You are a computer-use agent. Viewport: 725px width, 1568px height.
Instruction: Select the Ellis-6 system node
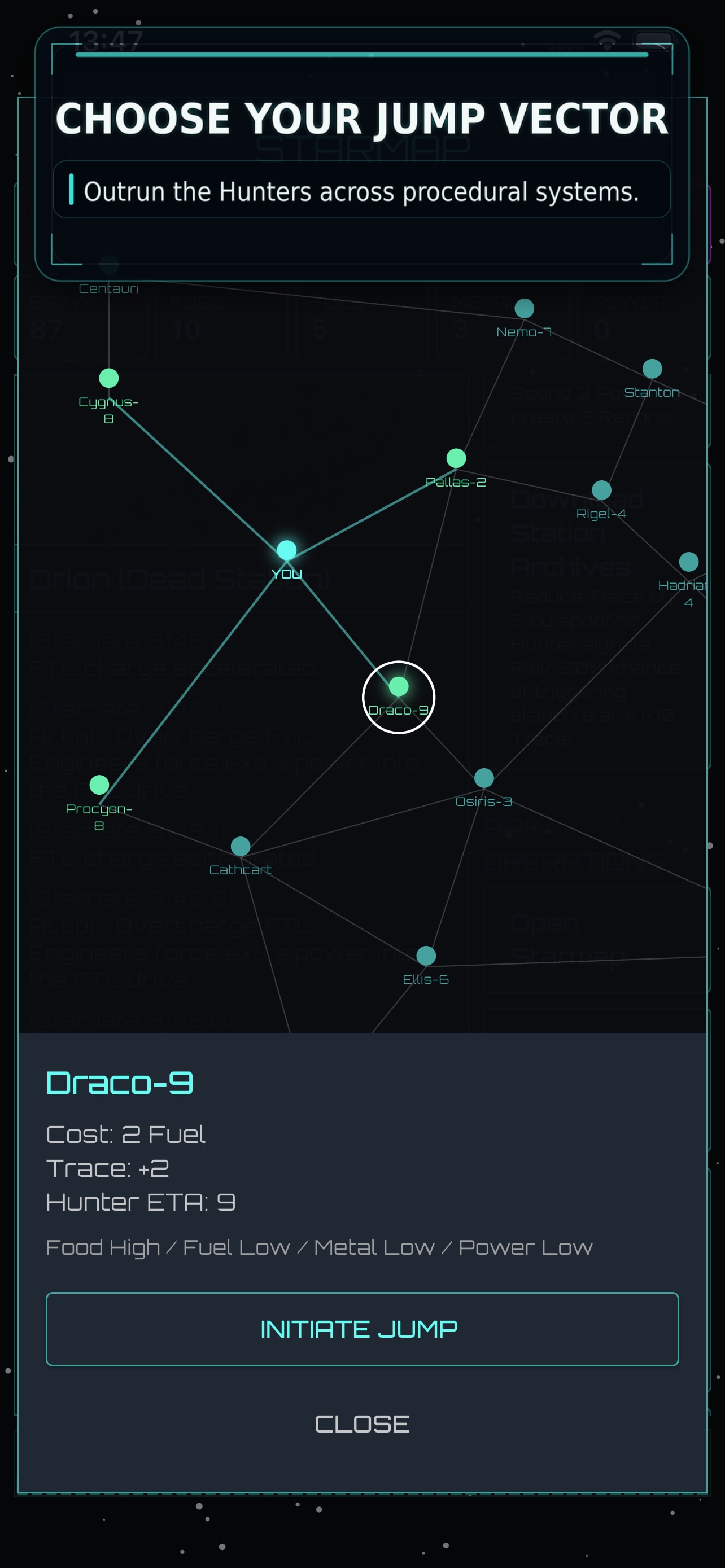426,955
